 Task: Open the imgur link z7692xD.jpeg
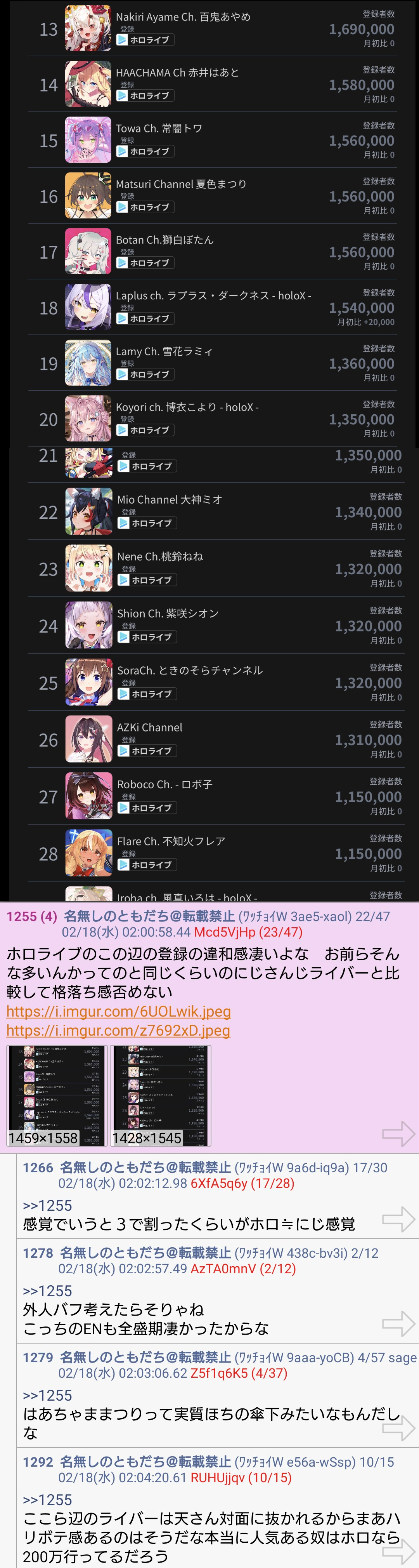[x=118, y=1030]
